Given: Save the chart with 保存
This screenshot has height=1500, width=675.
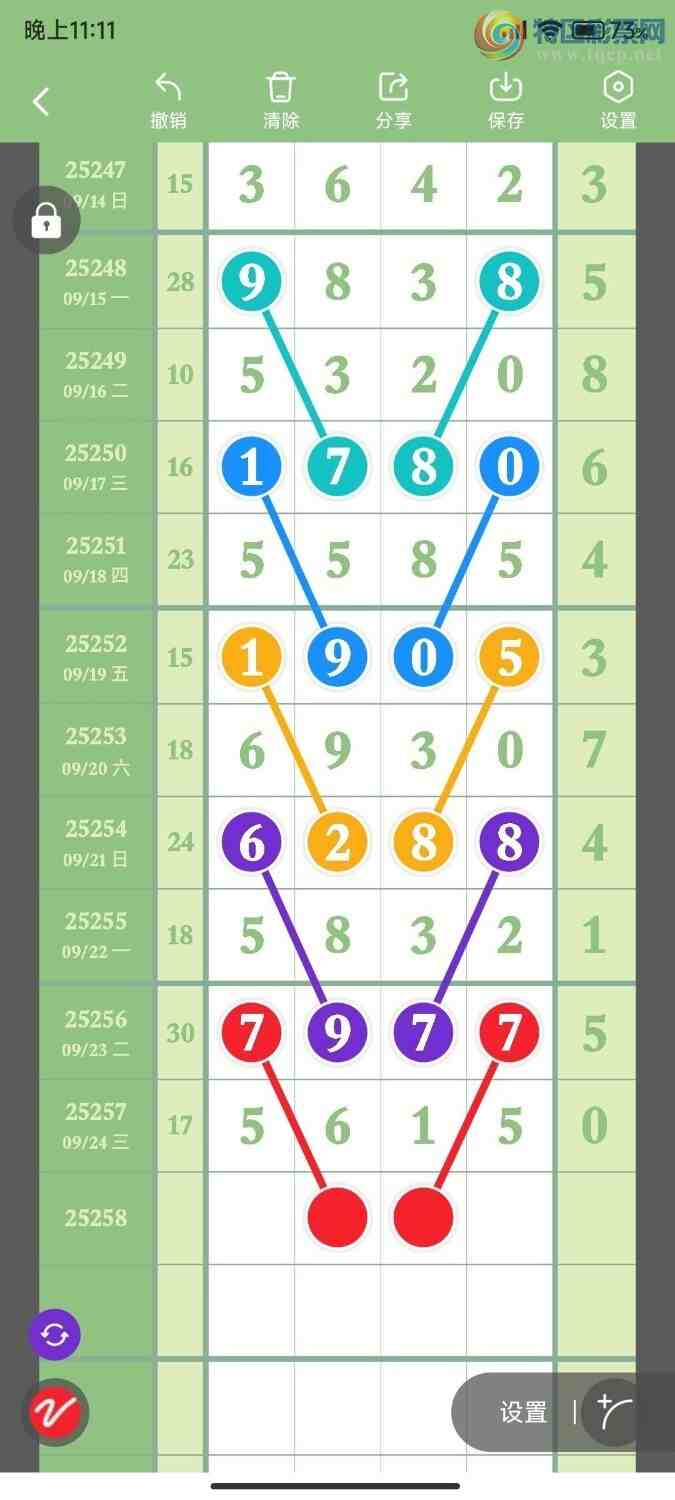Looking at the screenshot, I should [506, 101].
